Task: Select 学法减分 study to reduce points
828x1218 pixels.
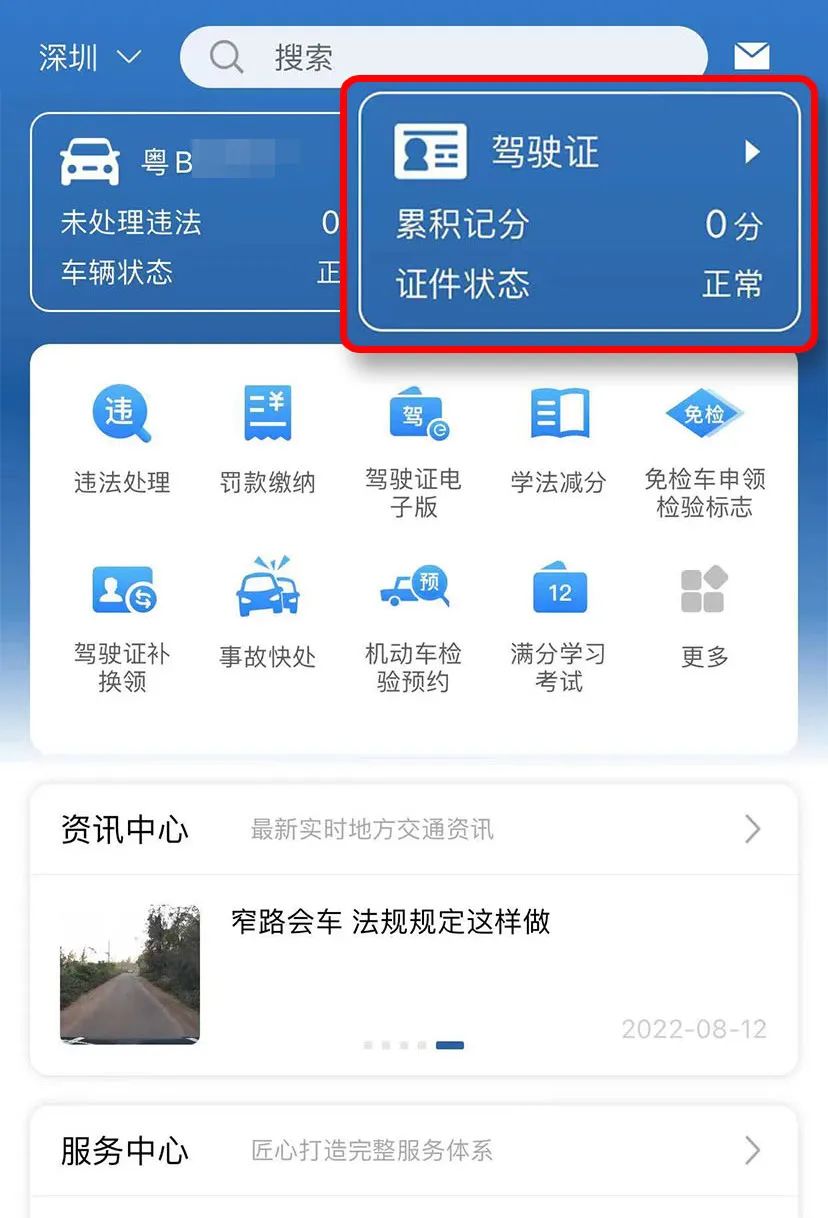Action: point(558,440)
